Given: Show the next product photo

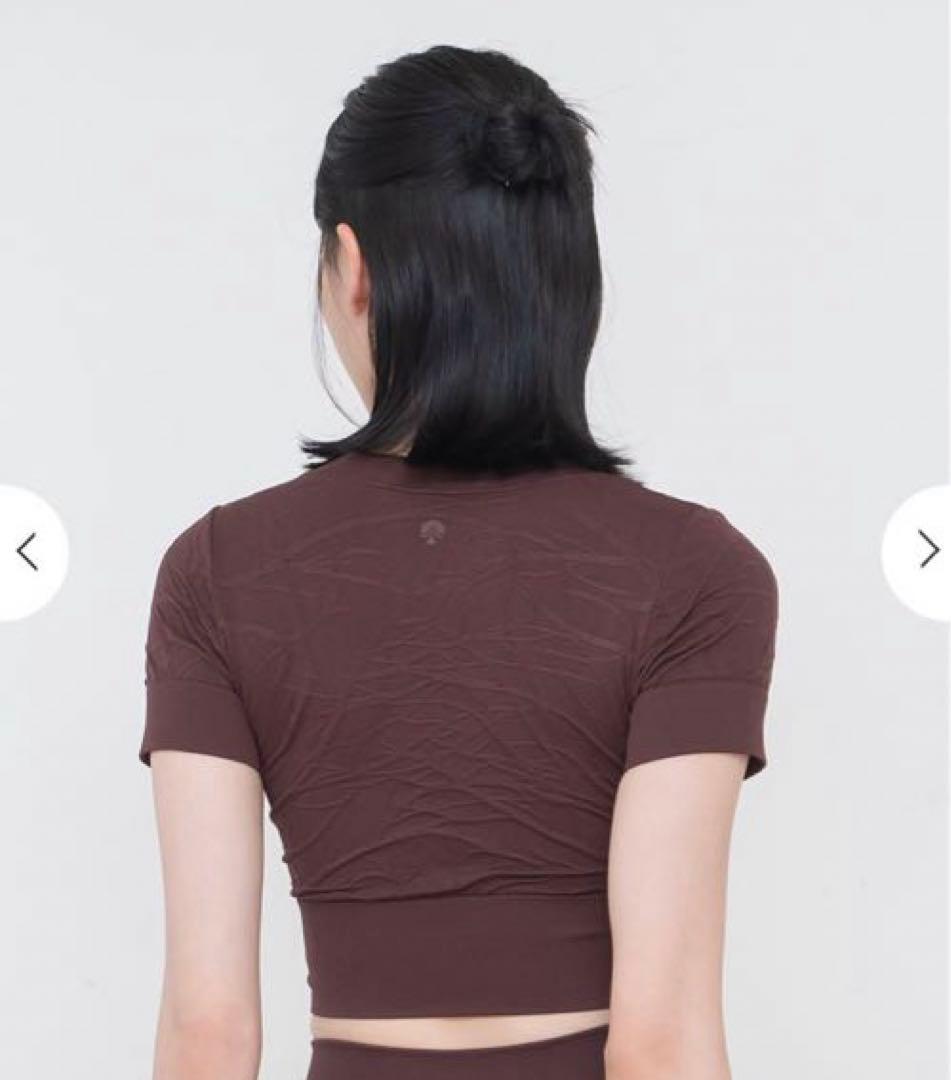Looking at the screenshot, I should [927, 549].
